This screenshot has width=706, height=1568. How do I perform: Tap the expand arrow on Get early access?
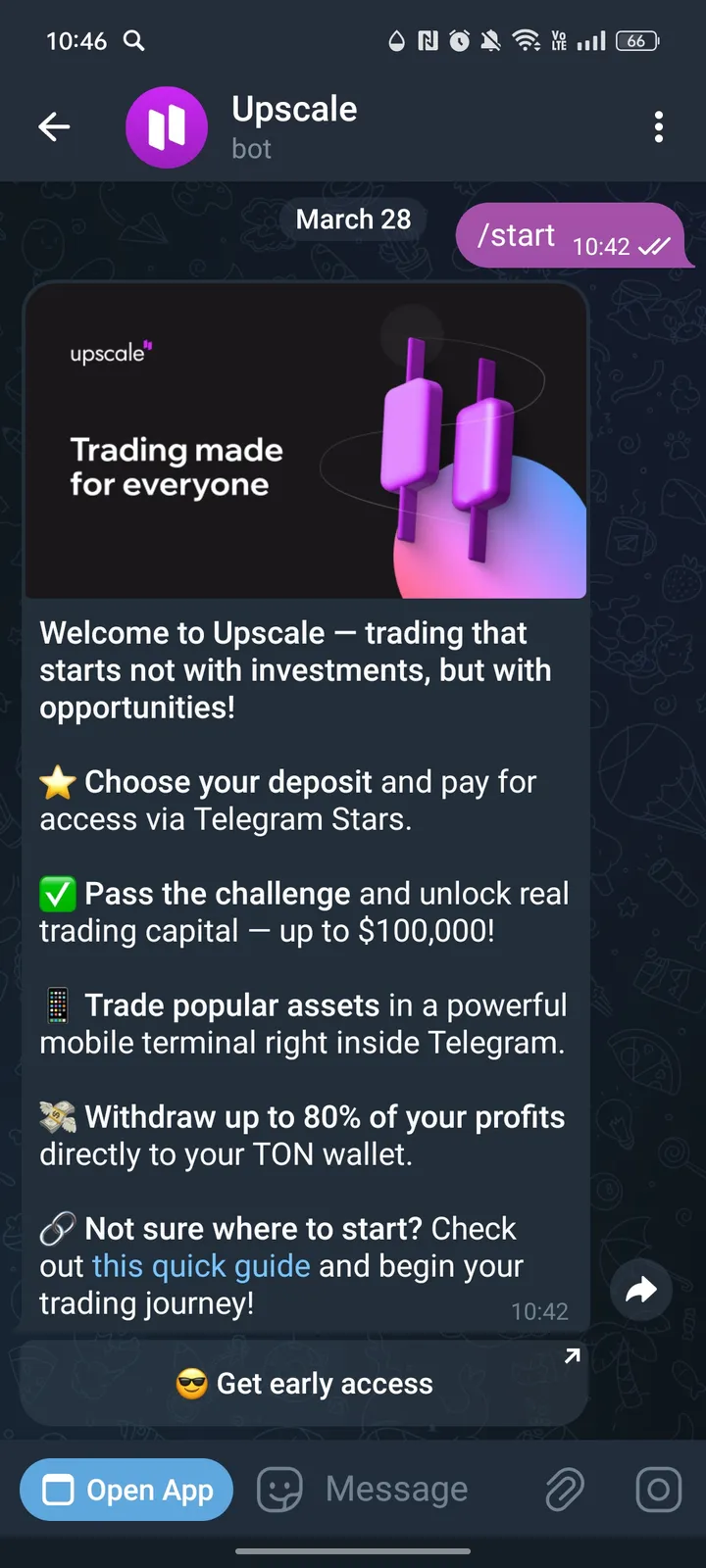coord(572,1355)
